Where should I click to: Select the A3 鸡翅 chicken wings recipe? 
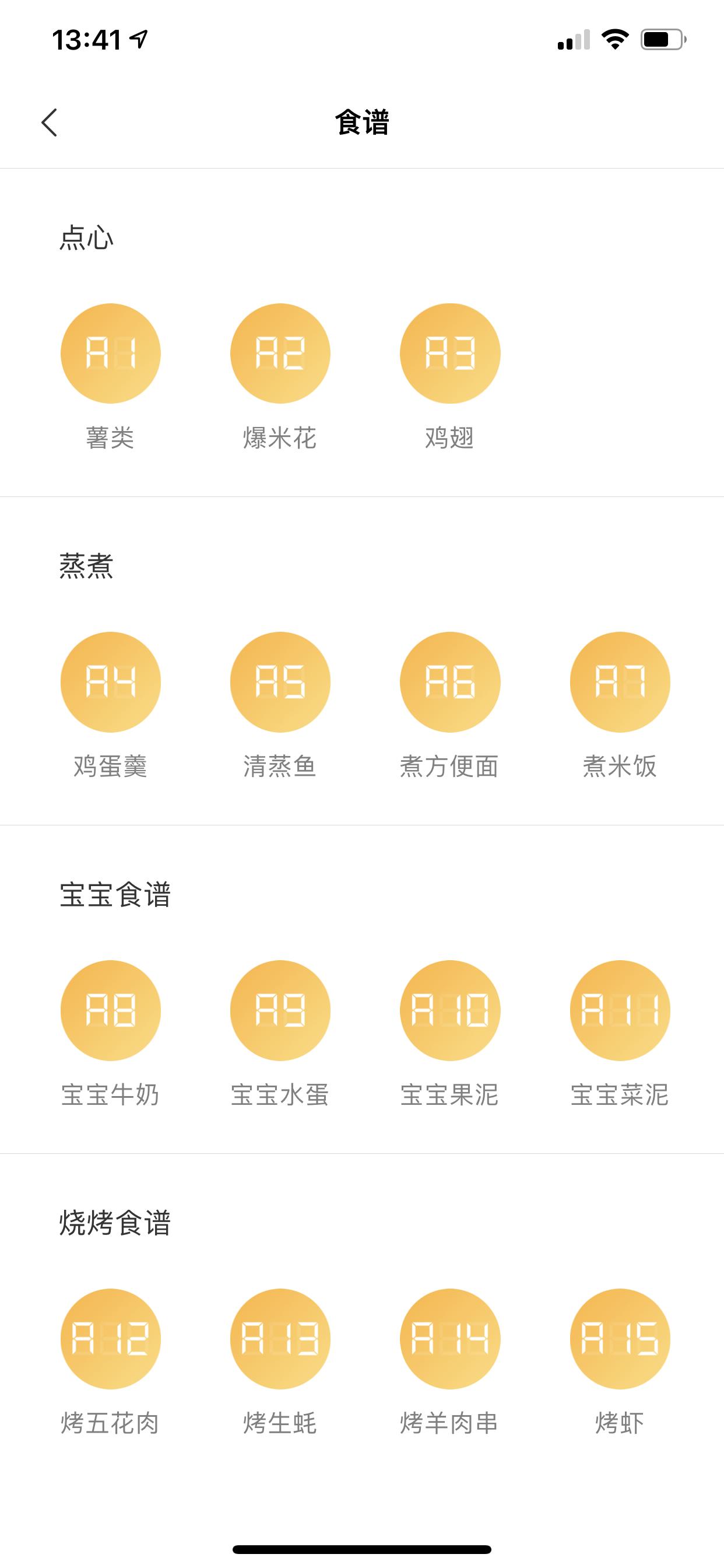pyautogui.click(x=450, y=353)
